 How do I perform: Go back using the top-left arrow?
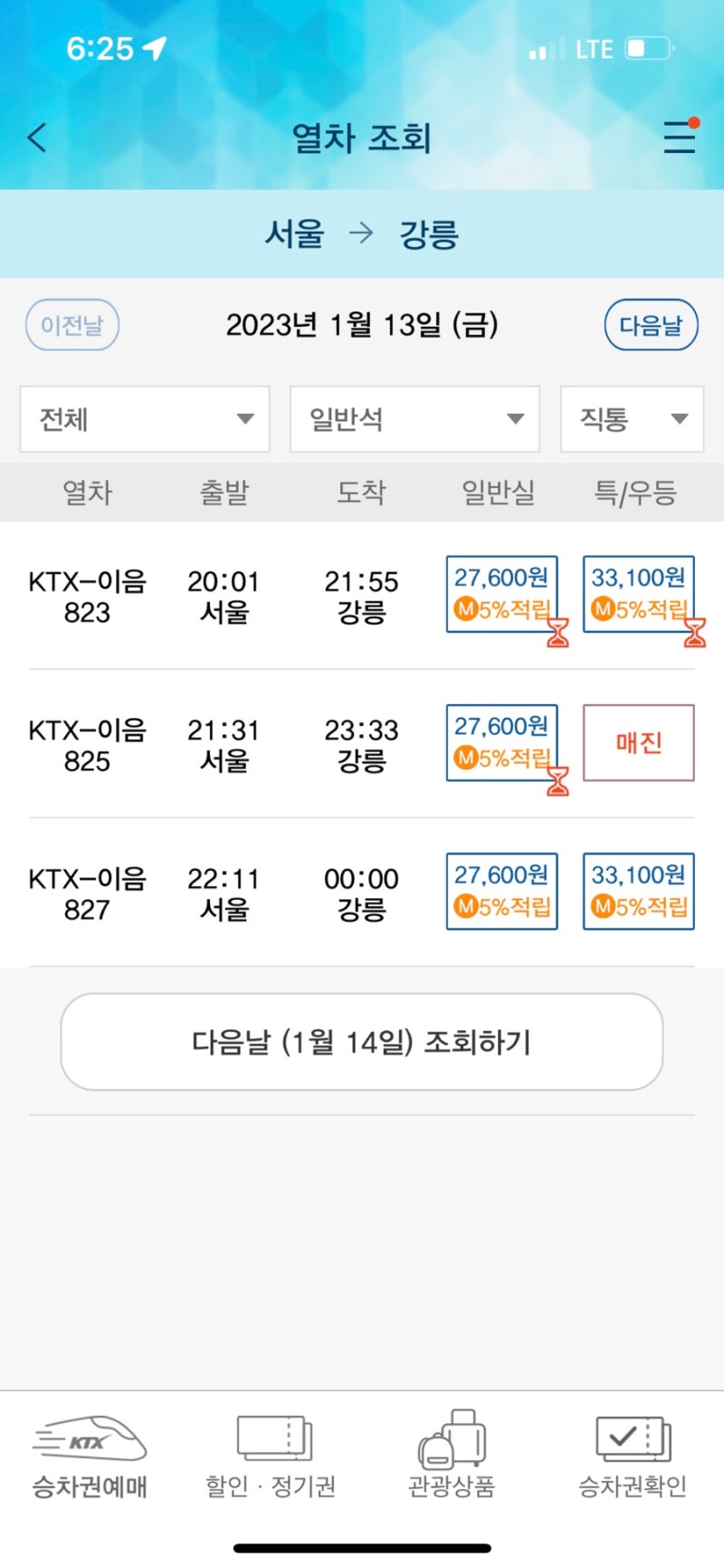(x=37, y=138)
